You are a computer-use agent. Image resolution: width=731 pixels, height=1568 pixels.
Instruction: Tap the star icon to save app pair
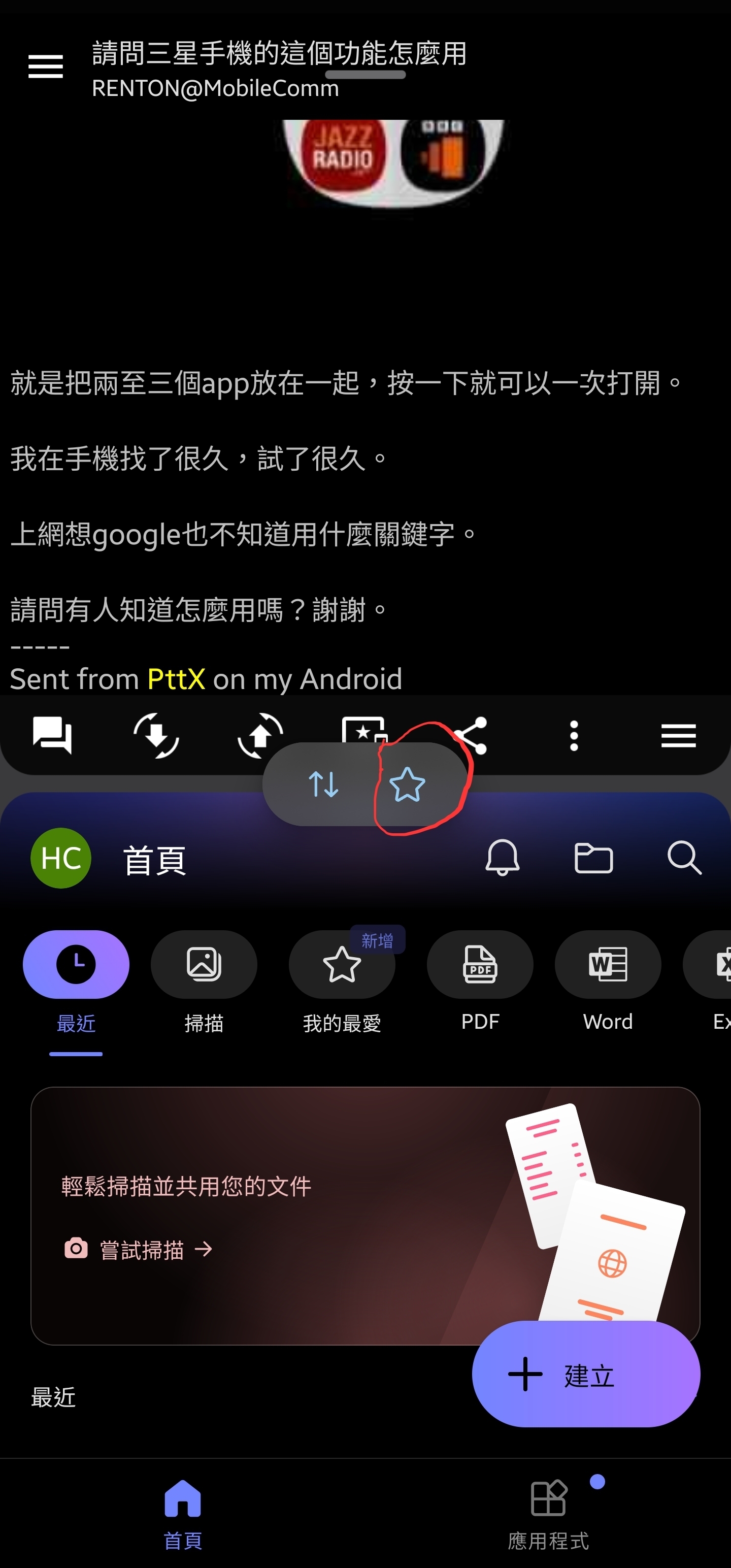click(x=407, y=784)
